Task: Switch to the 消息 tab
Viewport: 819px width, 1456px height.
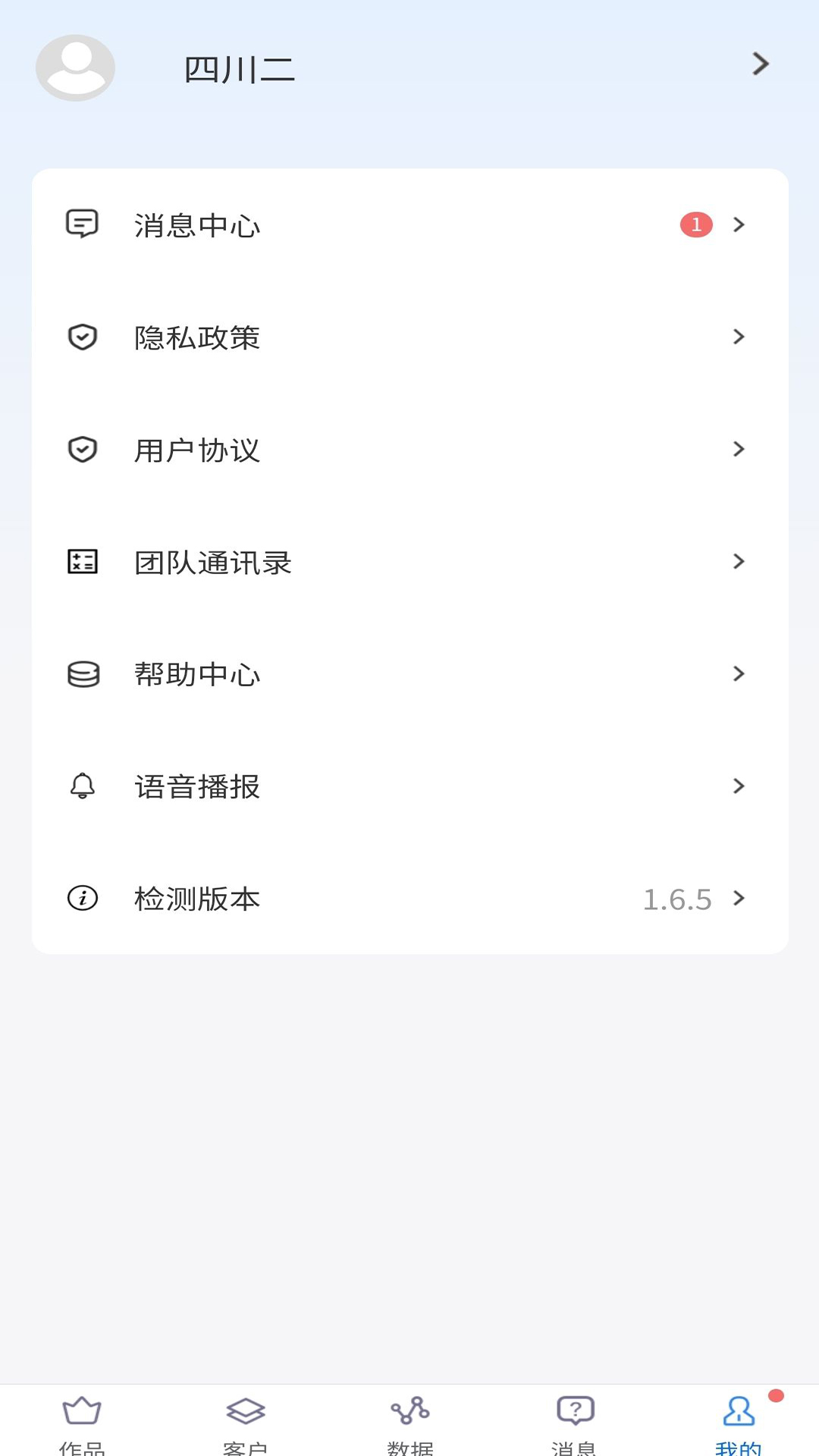Action: click(x=573, y=1423)
